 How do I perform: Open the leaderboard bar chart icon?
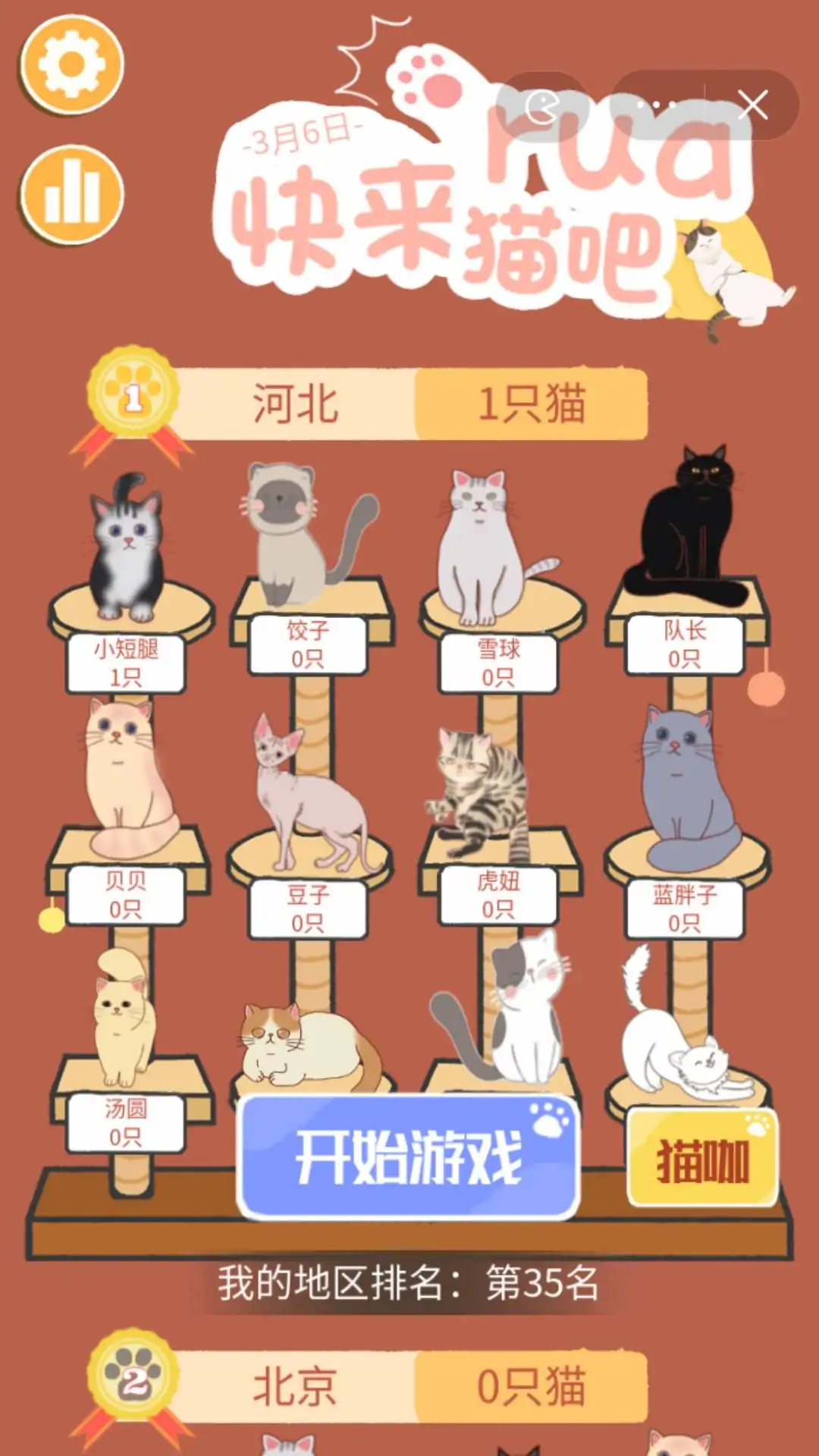(71, 195)
